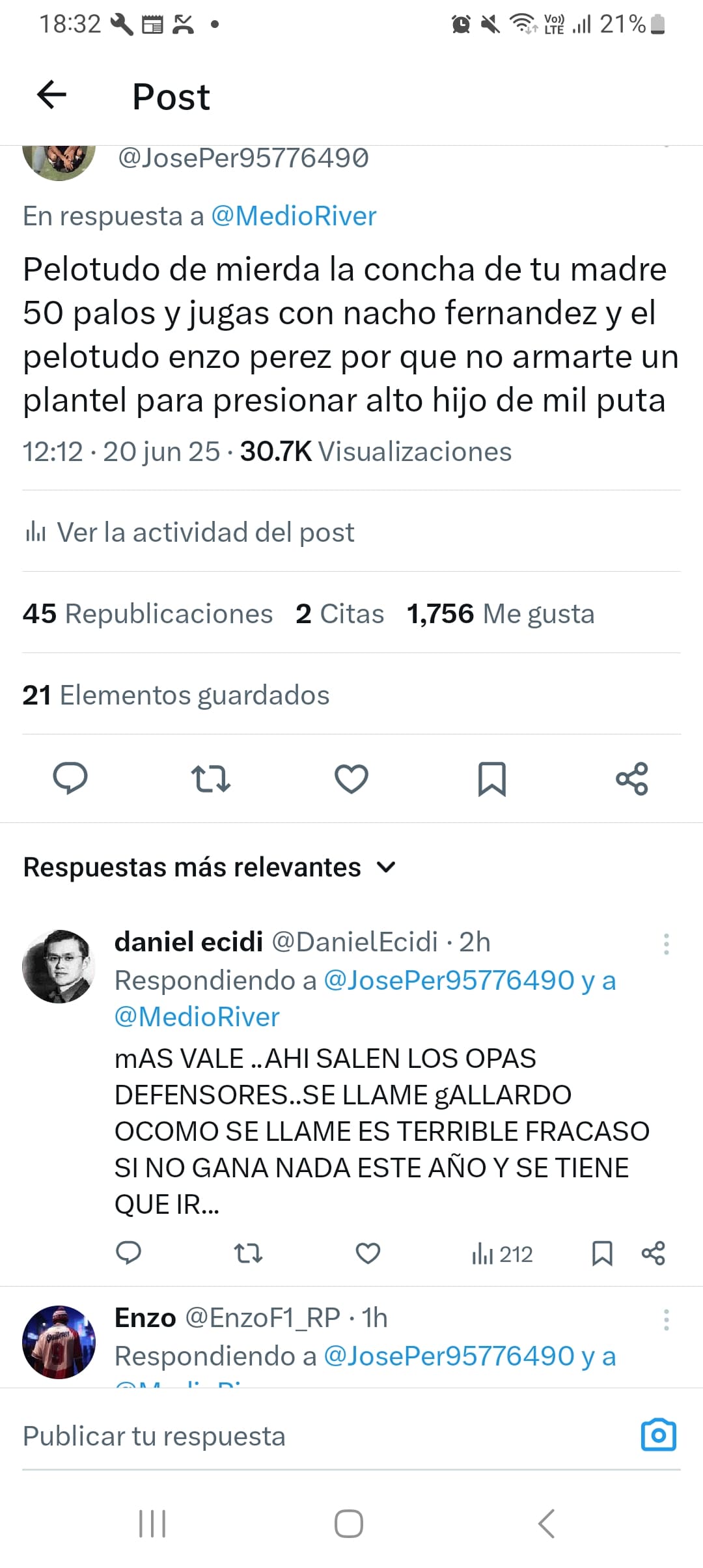
Task: Open the @MedioRiver mention in the main post
Action: (294, 216)
